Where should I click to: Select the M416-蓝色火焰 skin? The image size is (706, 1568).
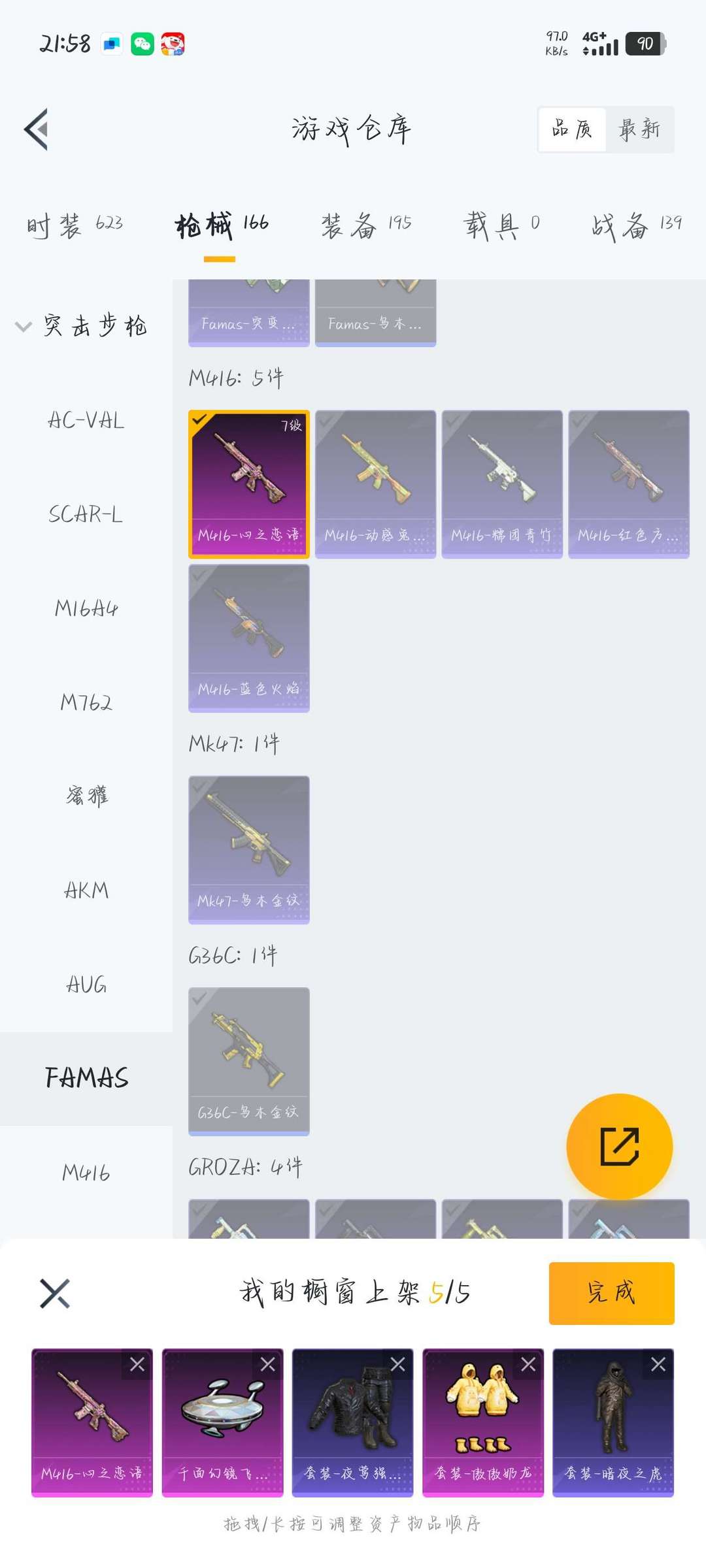click(248, 638)
